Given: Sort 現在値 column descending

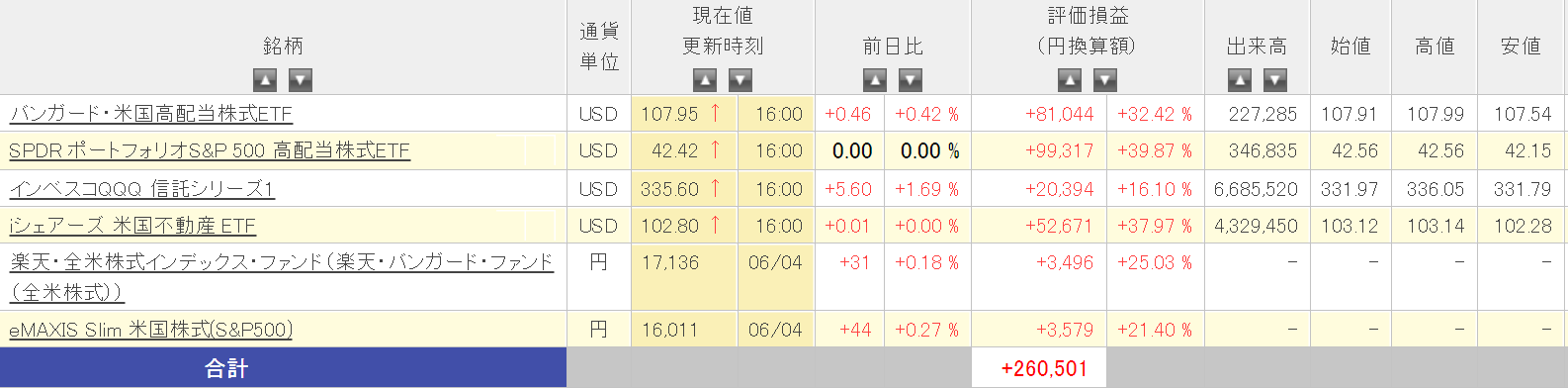Looking at the screenshot, I should click(x=740, y=80).
